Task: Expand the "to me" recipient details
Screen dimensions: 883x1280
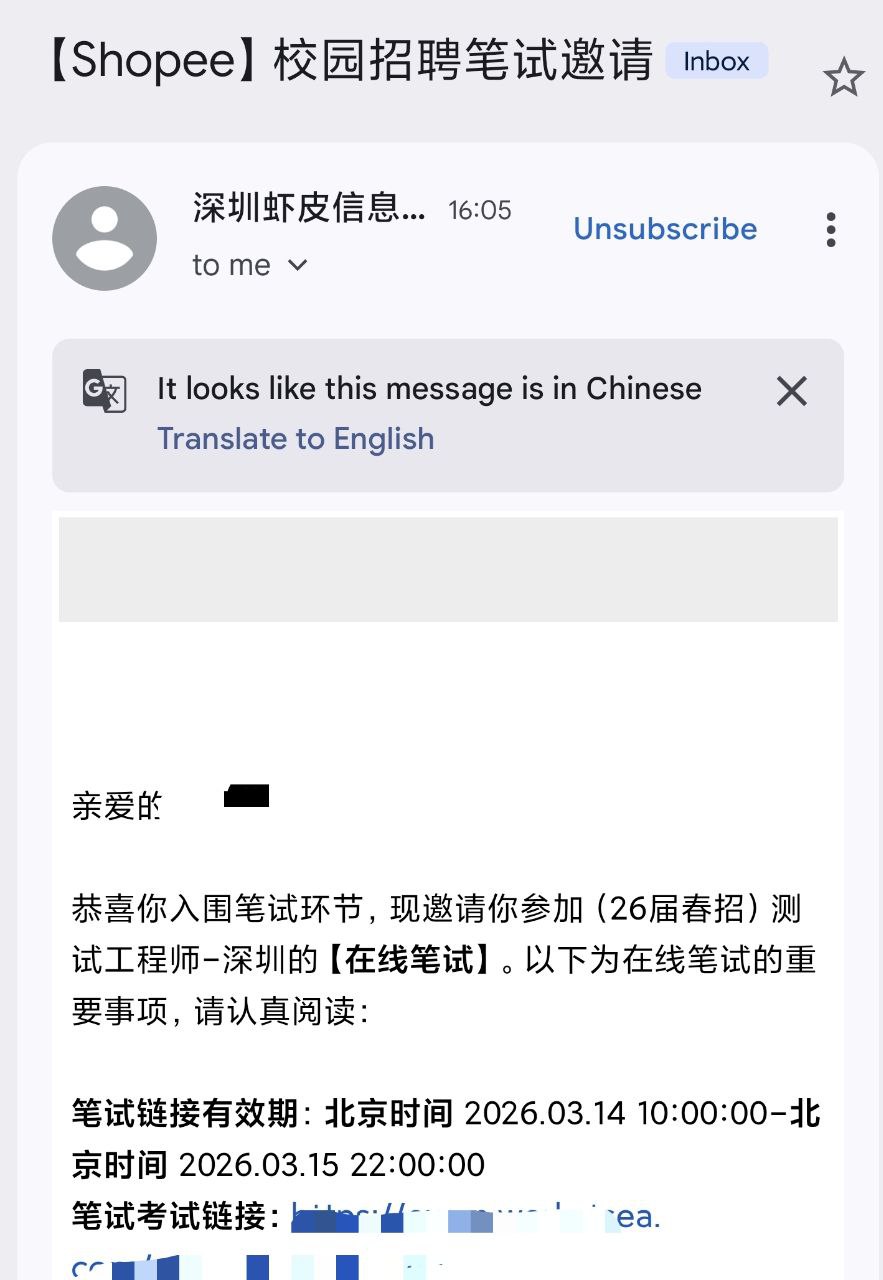Action: 250,265
